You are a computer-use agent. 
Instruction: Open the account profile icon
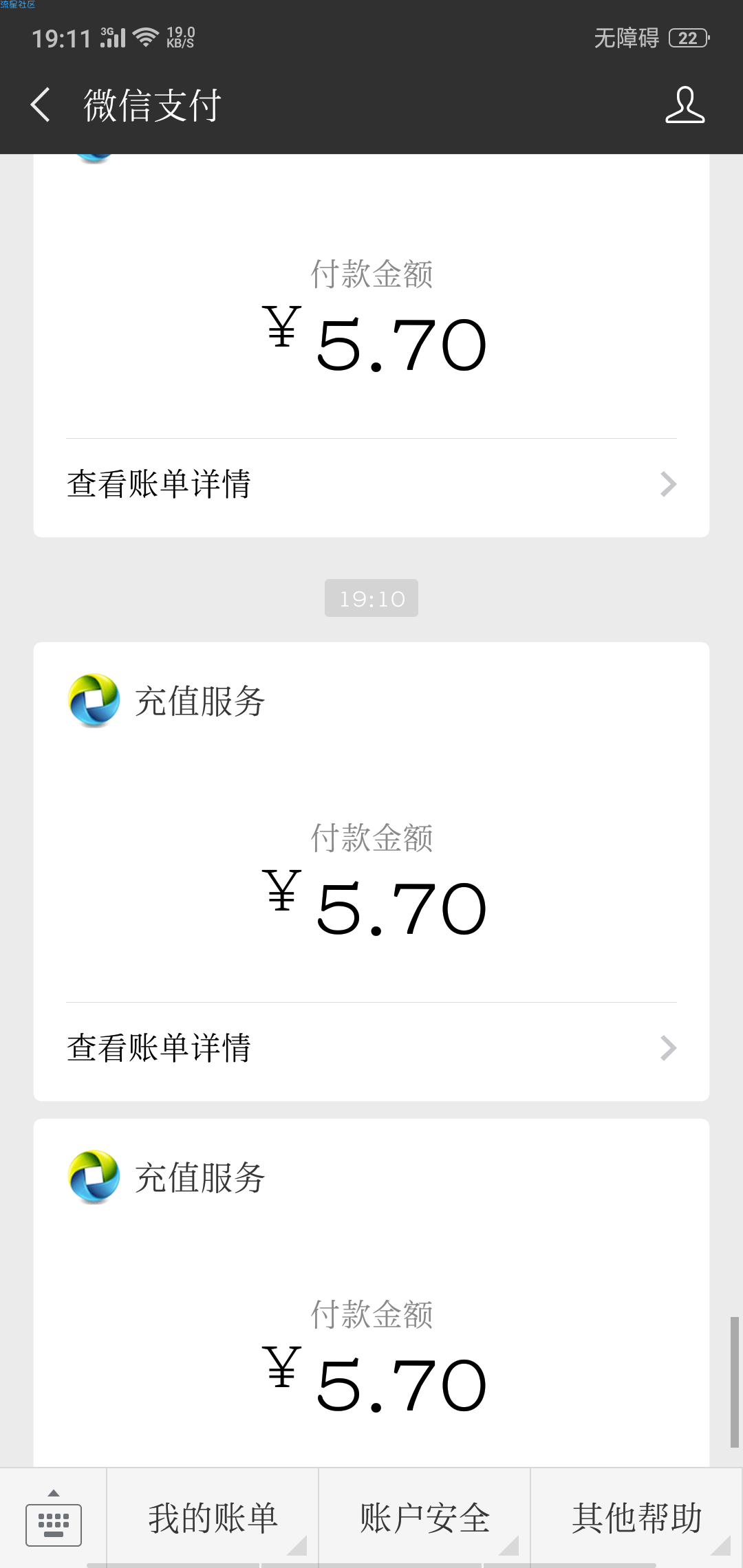click(685, 105)
